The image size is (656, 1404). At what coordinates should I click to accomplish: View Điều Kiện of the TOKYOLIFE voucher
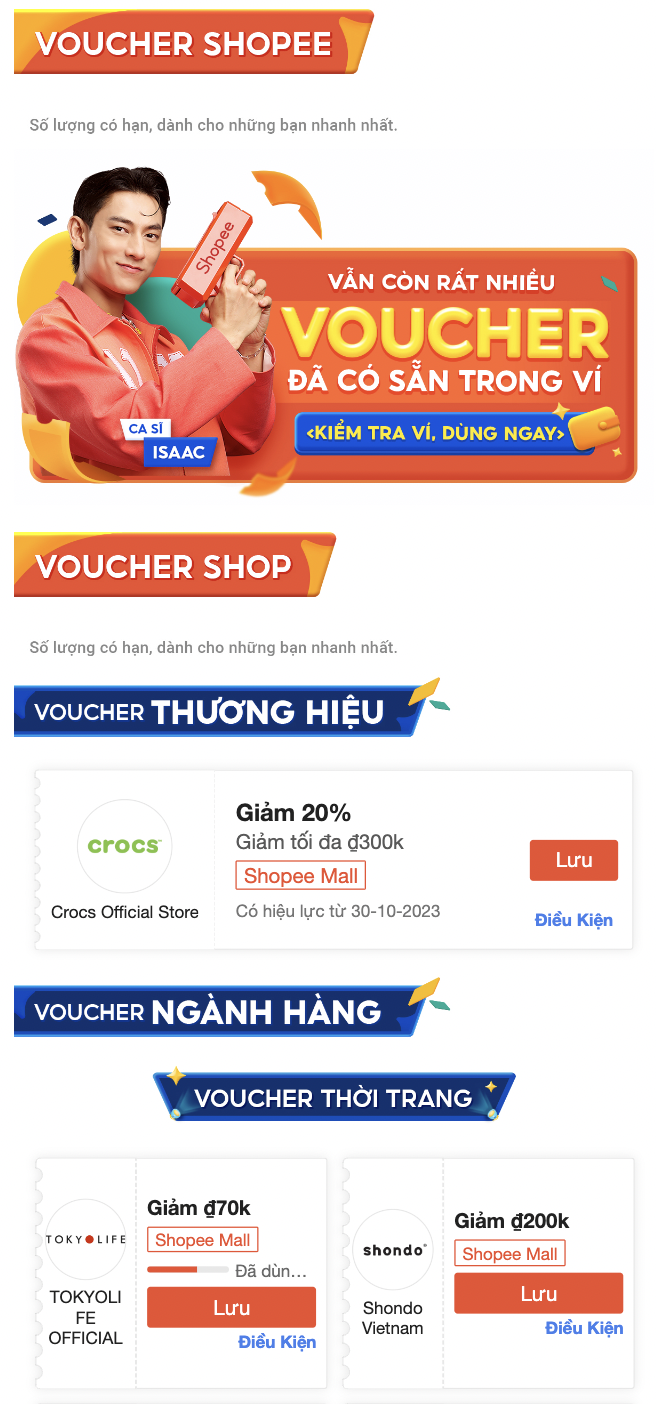click(277, 1342)
